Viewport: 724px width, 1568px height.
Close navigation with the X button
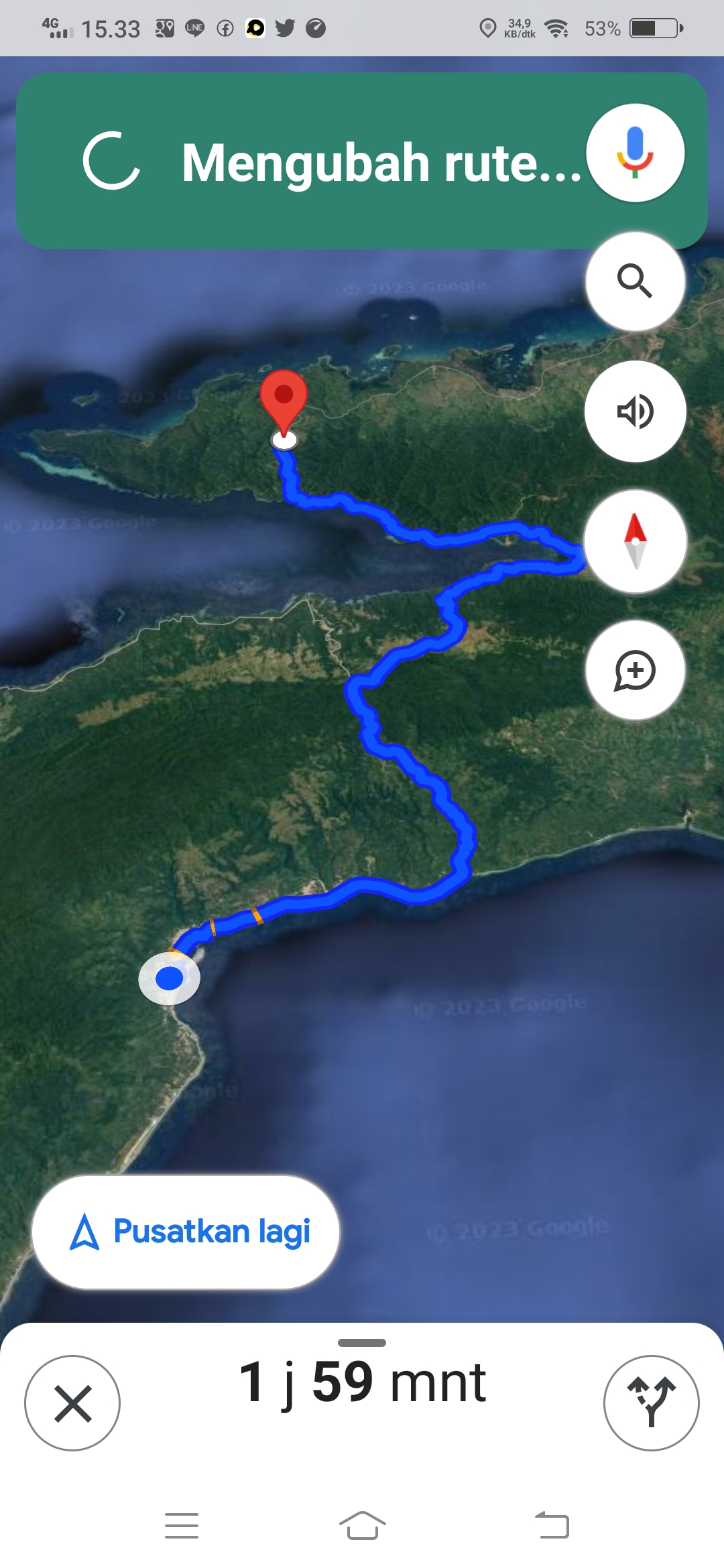(72, 1403)
